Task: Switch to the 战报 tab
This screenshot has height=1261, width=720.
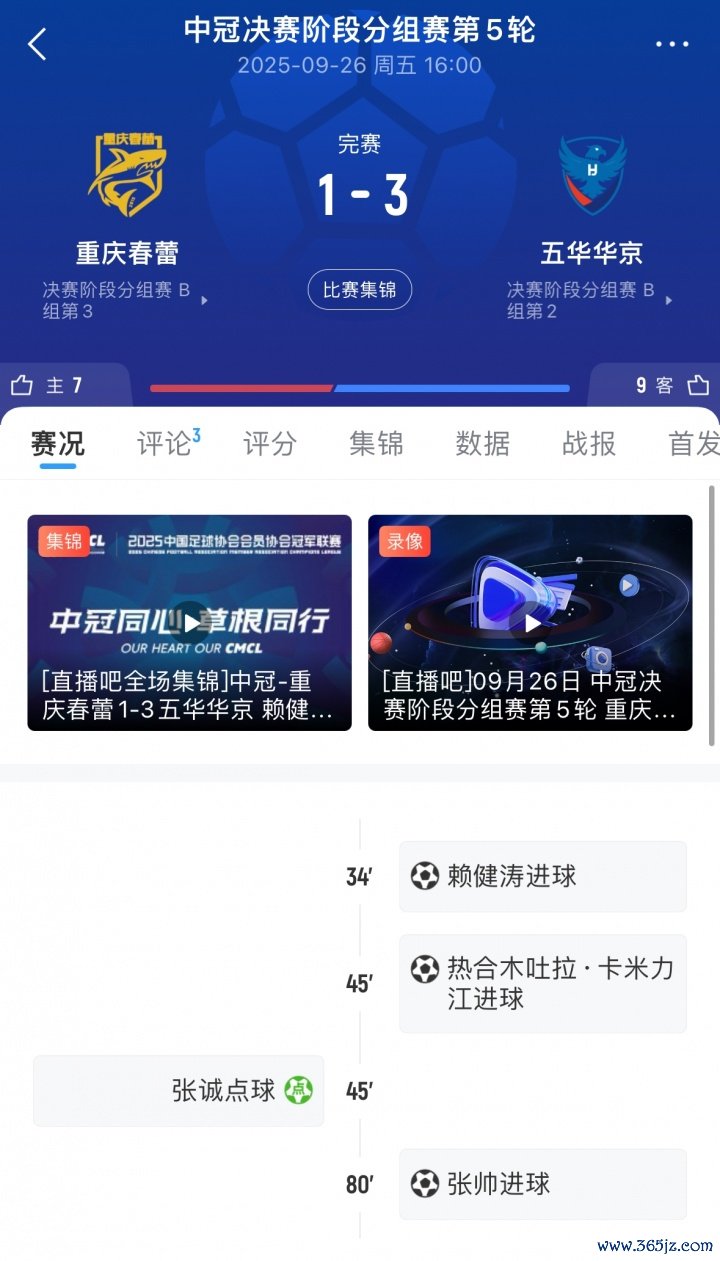Action: click(588, 443)
